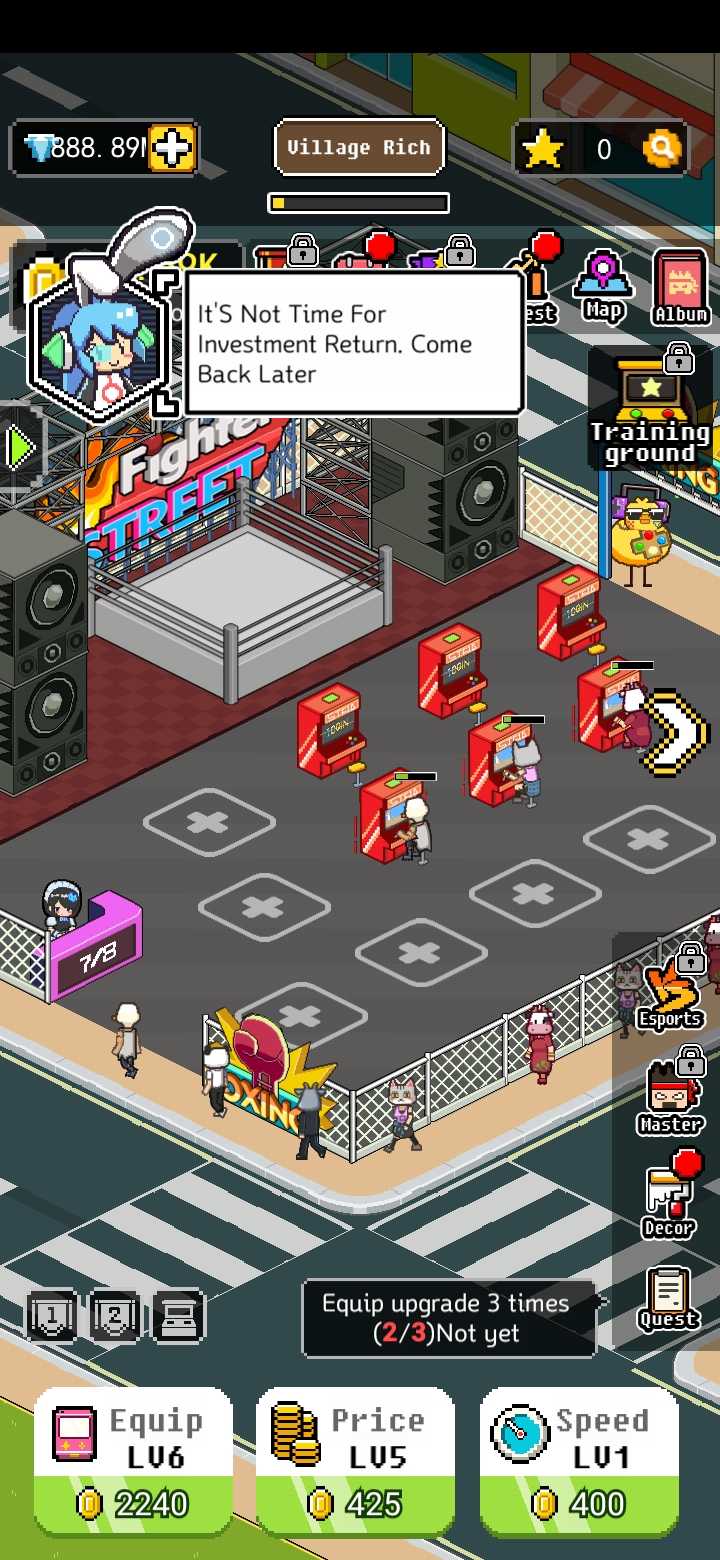
Task: Tap the Equip upgrade quest banner
Action: coord(449,1318)
